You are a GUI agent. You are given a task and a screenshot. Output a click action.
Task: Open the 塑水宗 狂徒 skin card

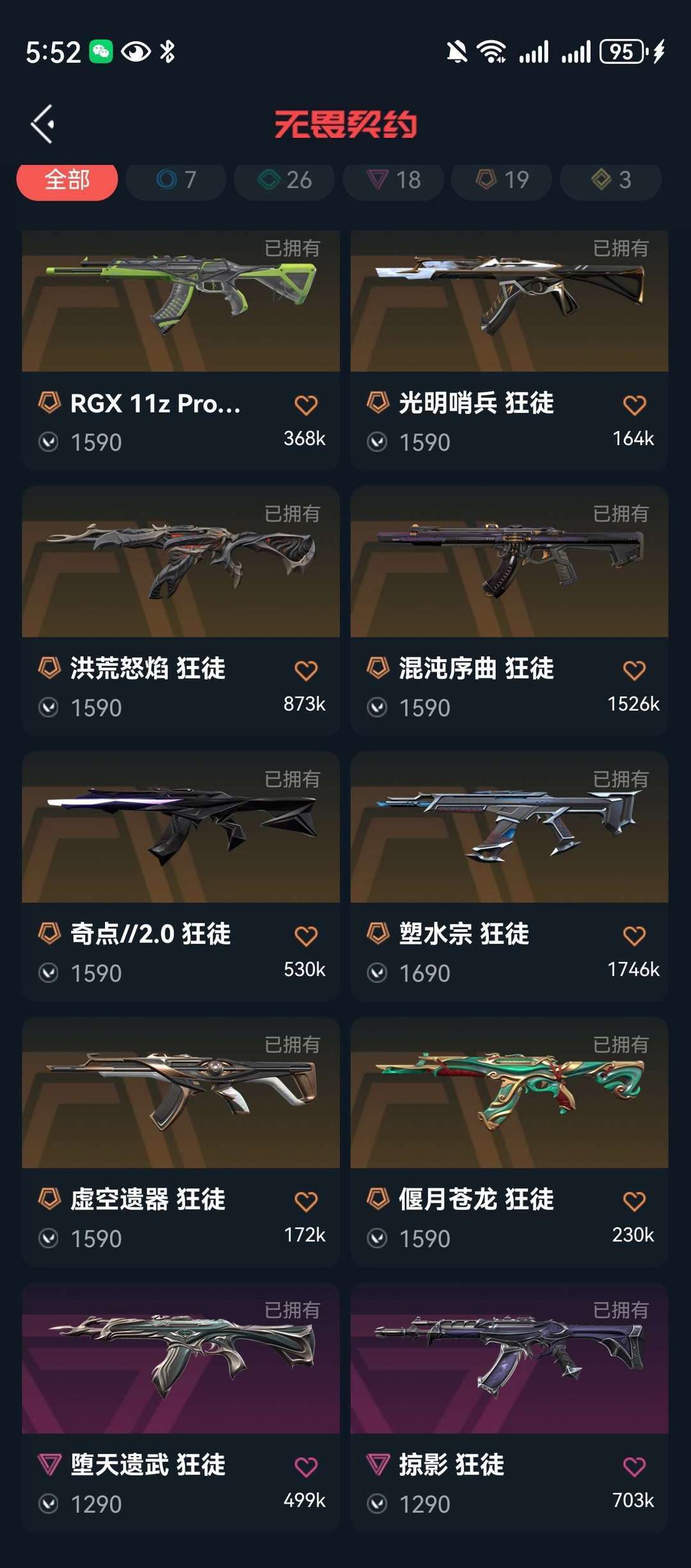click(509, 877)
